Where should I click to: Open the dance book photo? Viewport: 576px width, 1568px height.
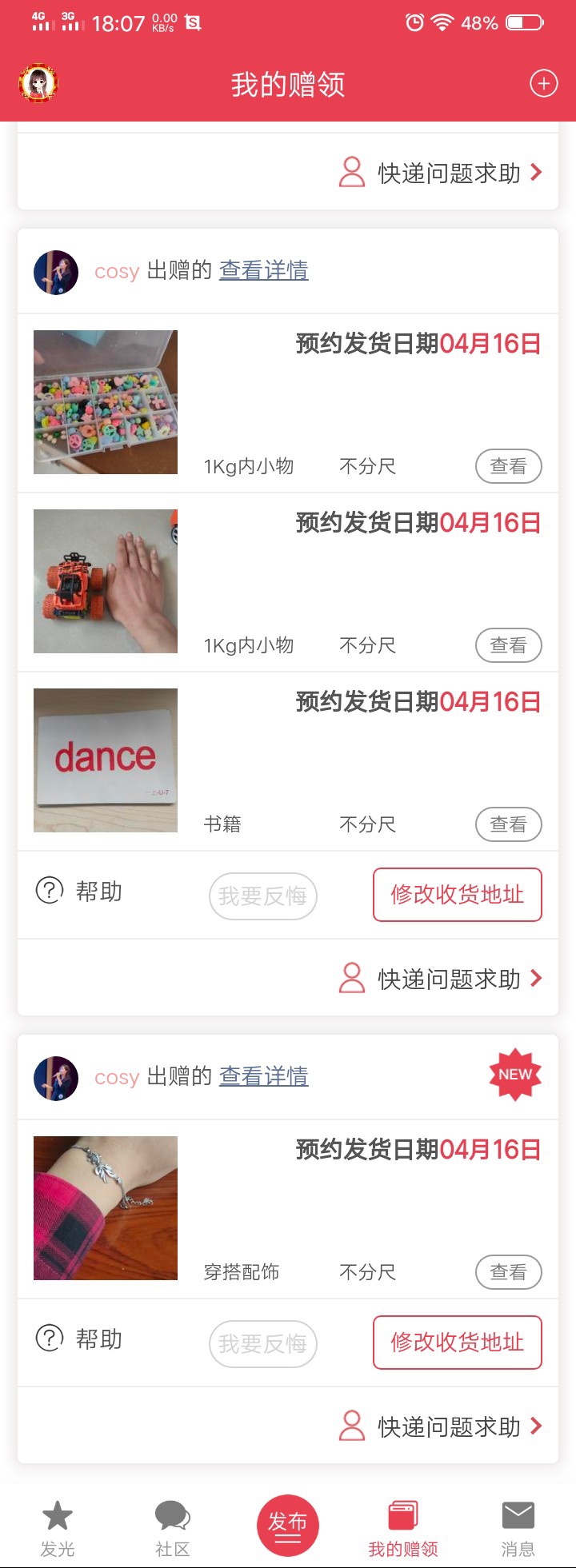pos(106,760)
